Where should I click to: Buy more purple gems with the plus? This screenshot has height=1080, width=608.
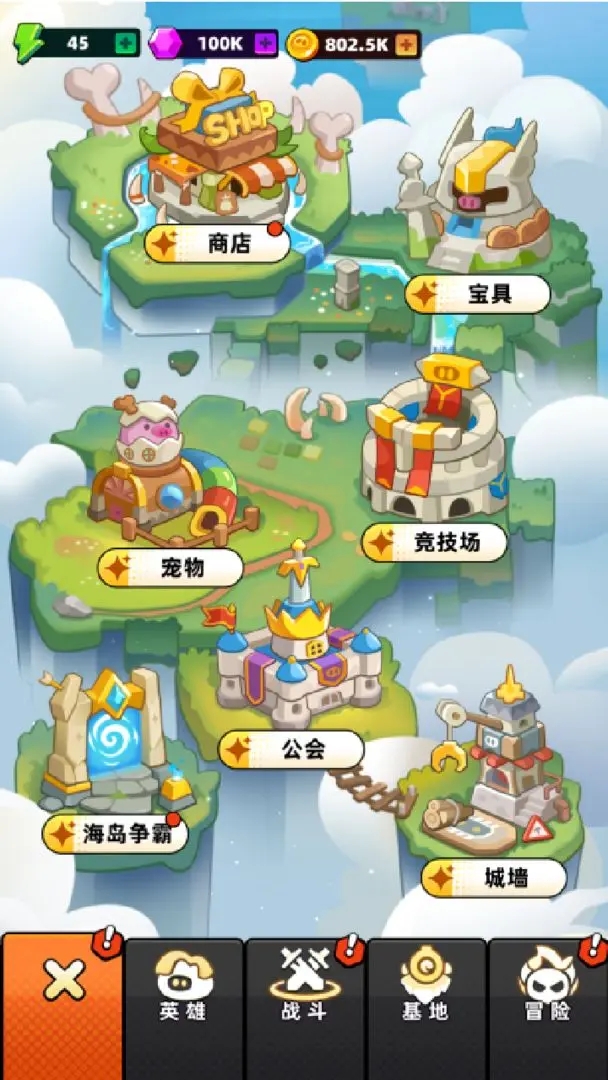[264, 44]
